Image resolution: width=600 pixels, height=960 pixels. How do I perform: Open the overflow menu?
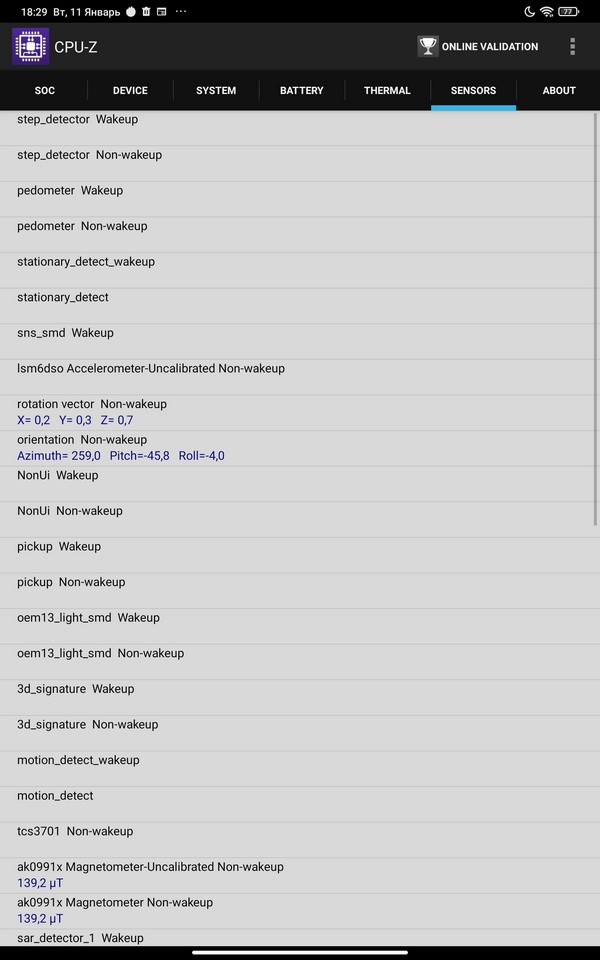coord(572,47)
